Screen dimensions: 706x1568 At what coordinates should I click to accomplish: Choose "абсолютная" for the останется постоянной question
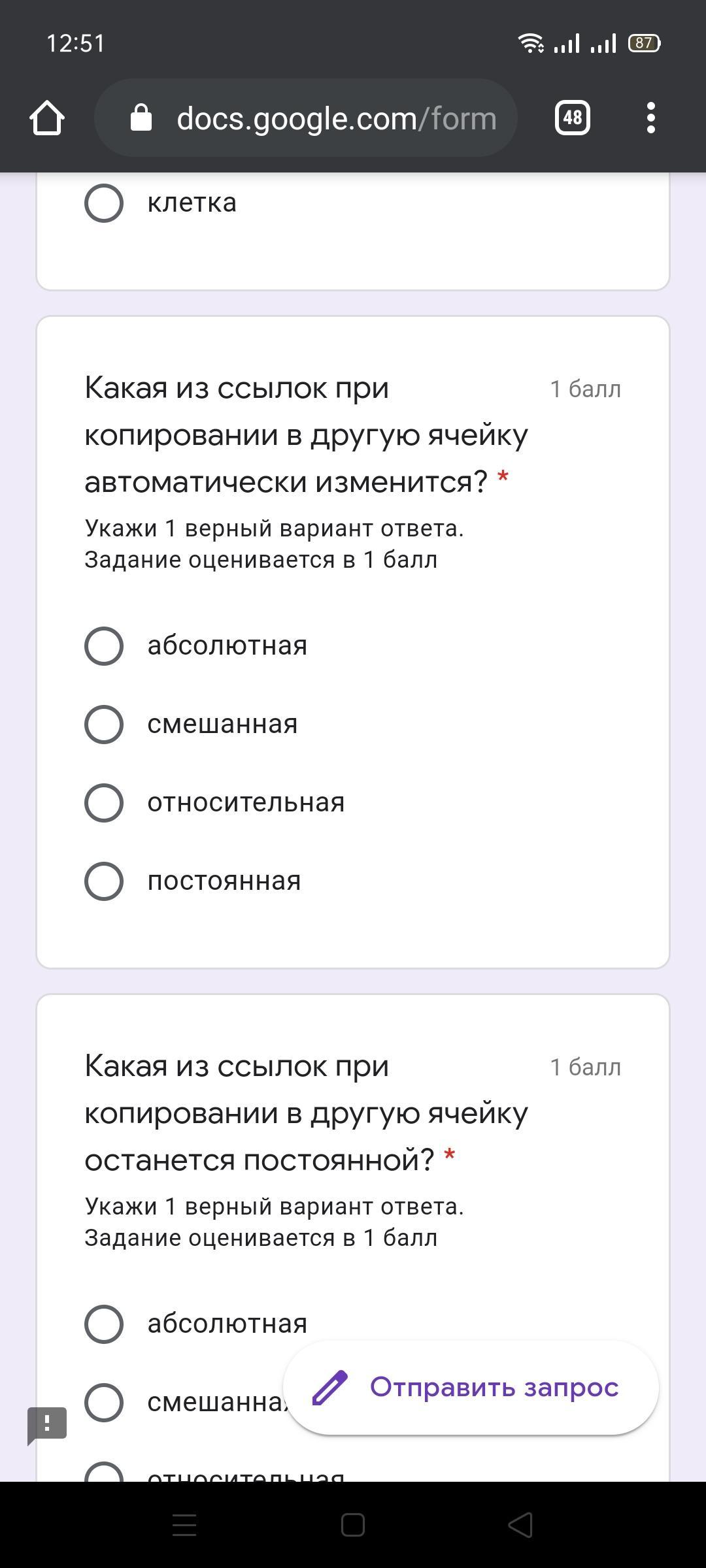(105, 1324)
